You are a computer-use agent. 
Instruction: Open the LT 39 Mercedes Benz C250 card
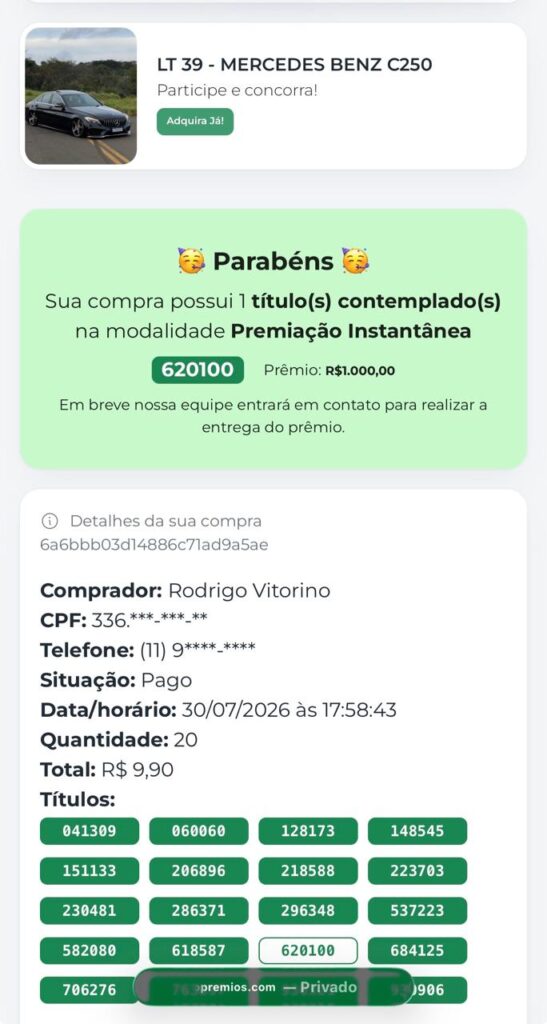click(274, 96)
